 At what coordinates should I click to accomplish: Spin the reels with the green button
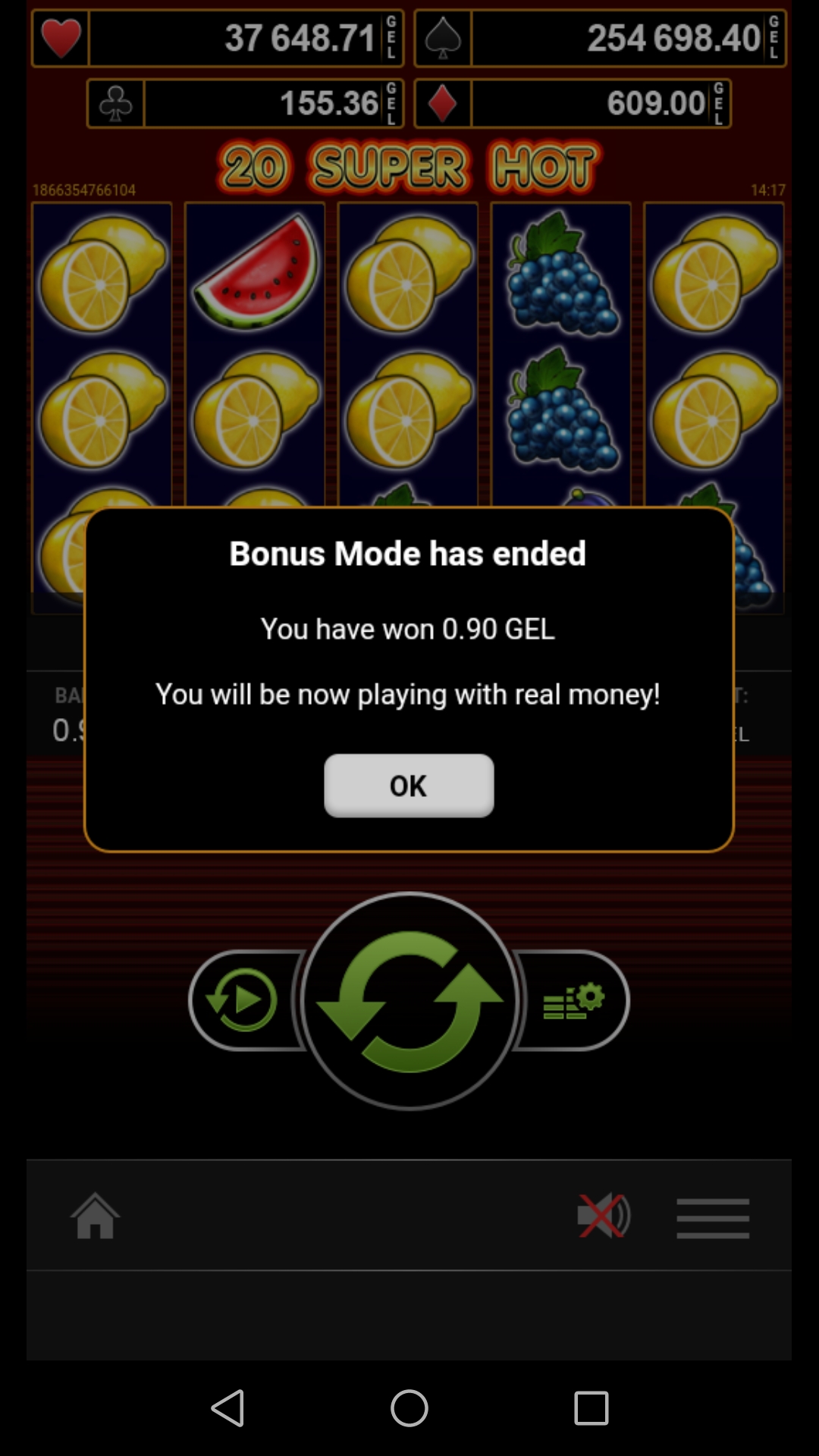tap(409, 1001)
